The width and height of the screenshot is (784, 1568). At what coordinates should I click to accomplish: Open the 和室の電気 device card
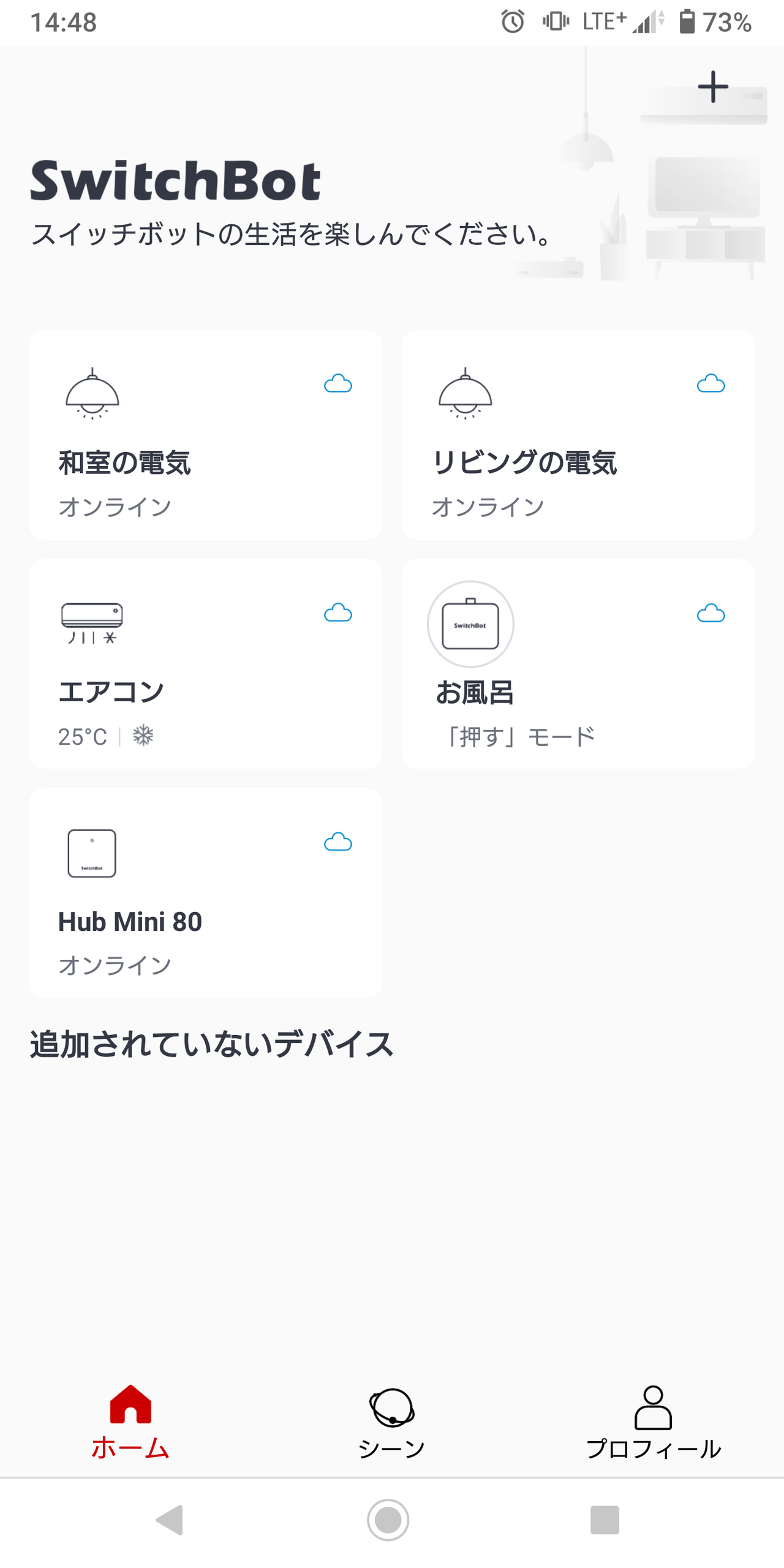pyautogui.click(x=205, y=435)
